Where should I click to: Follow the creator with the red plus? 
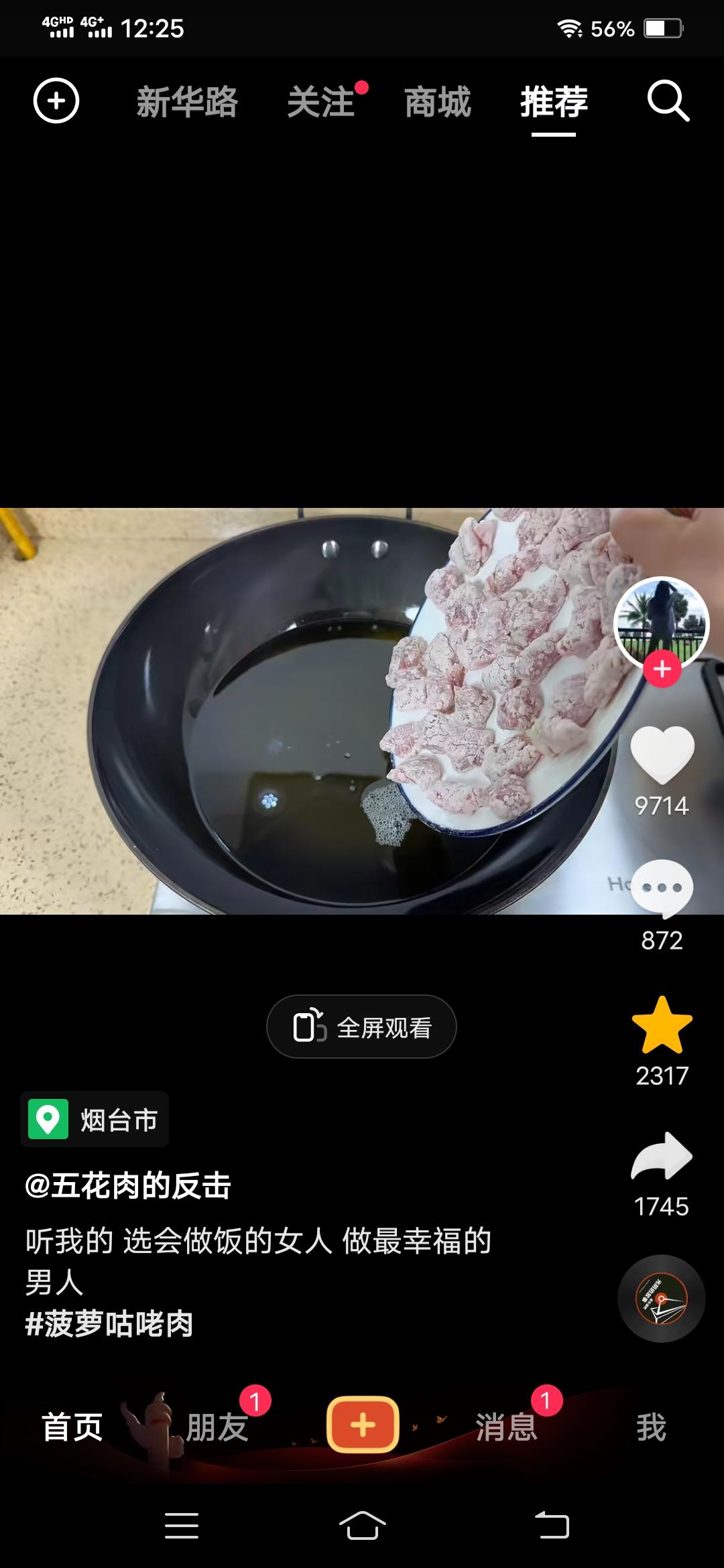pyautogui.click(x=662, y=669)
